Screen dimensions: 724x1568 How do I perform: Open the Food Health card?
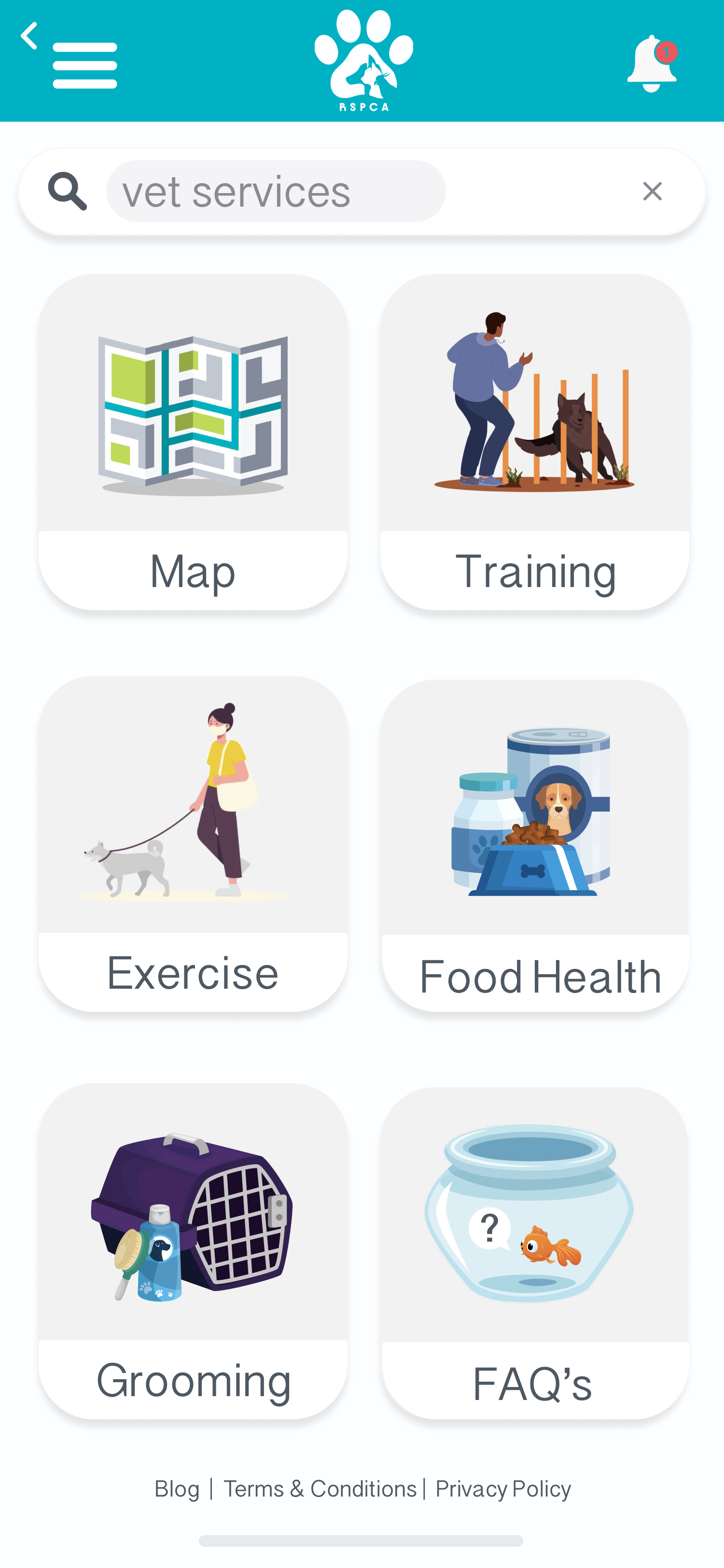click(534, 846)
